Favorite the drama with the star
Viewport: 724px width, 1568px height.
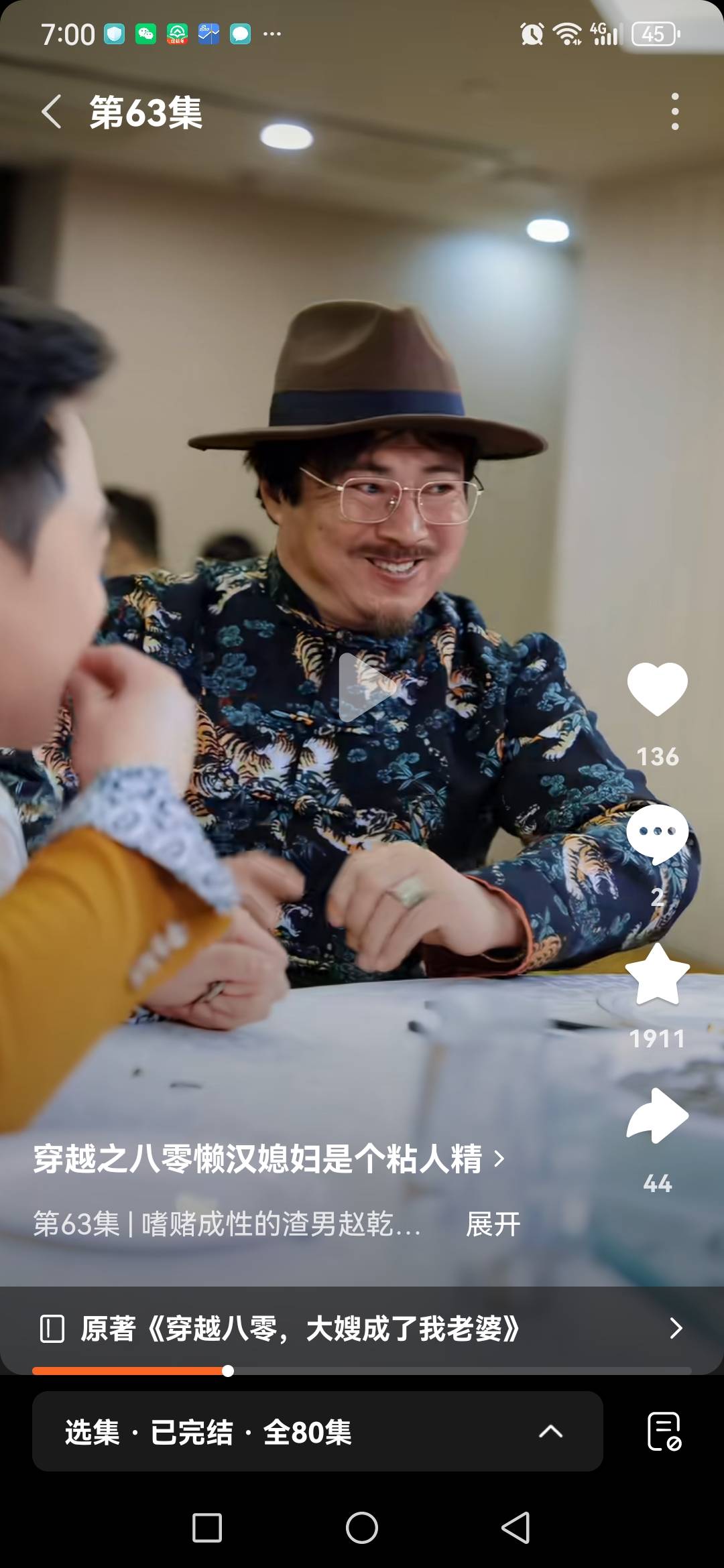pos(657,976)
